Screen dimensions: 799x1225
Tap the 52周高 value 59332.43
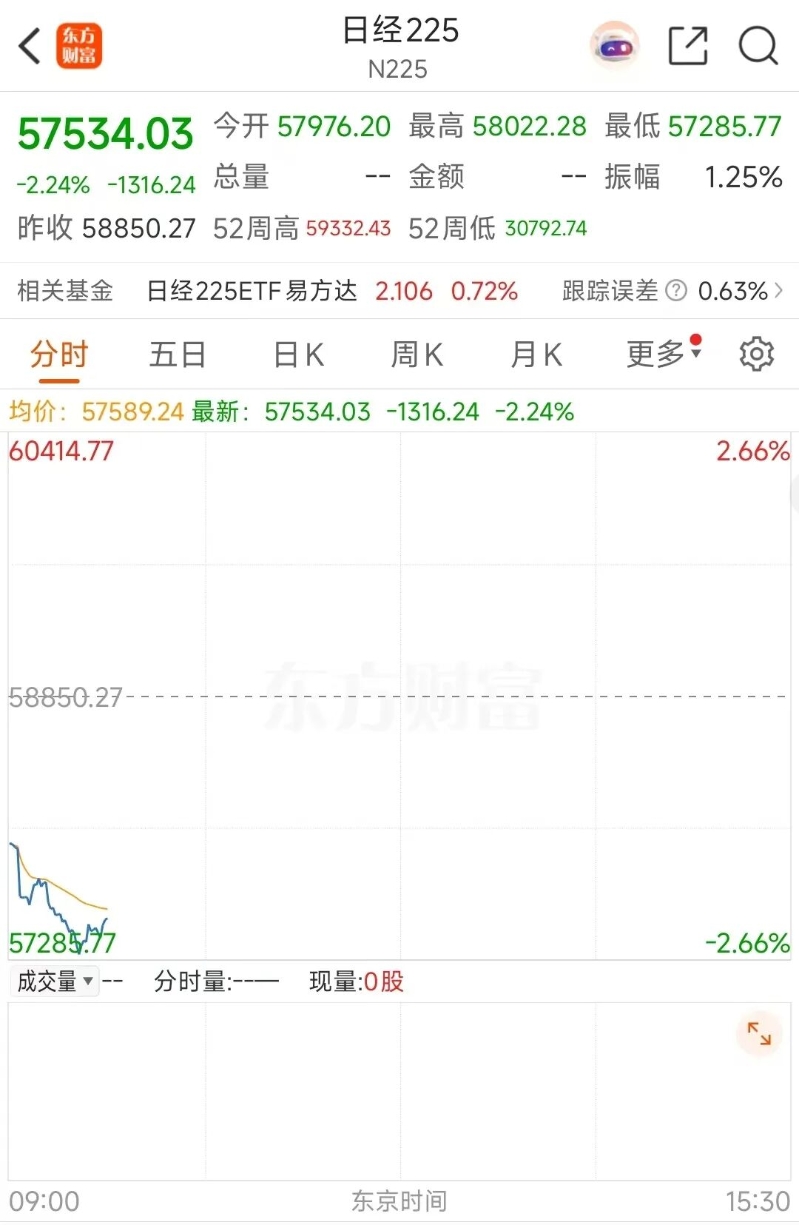pyautogui.click(x=352, y=228)
